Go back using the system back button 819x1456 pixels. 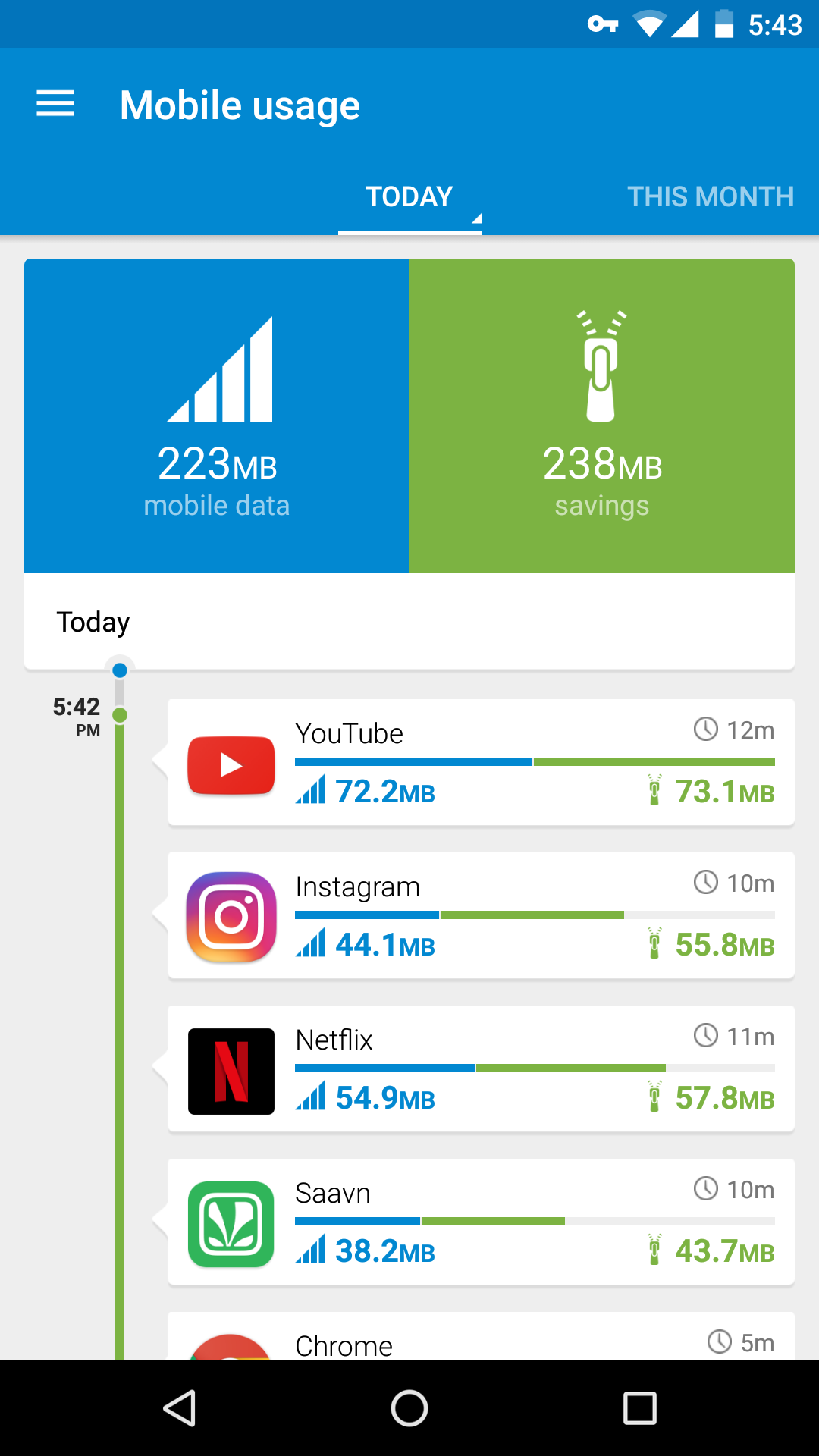[180, 1408]
